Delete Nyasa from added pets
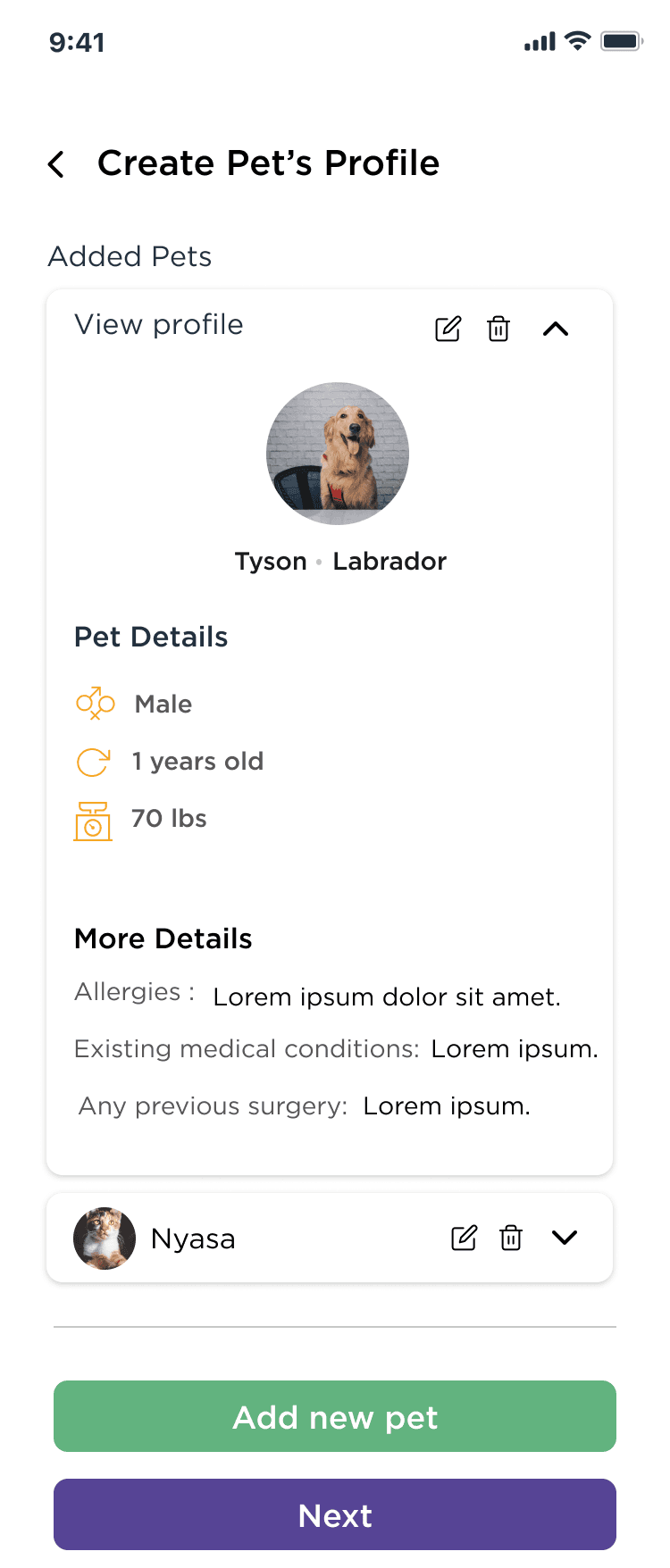Image resolution: width=670 pixels, height=1568 pixels. coord(511,1238)
